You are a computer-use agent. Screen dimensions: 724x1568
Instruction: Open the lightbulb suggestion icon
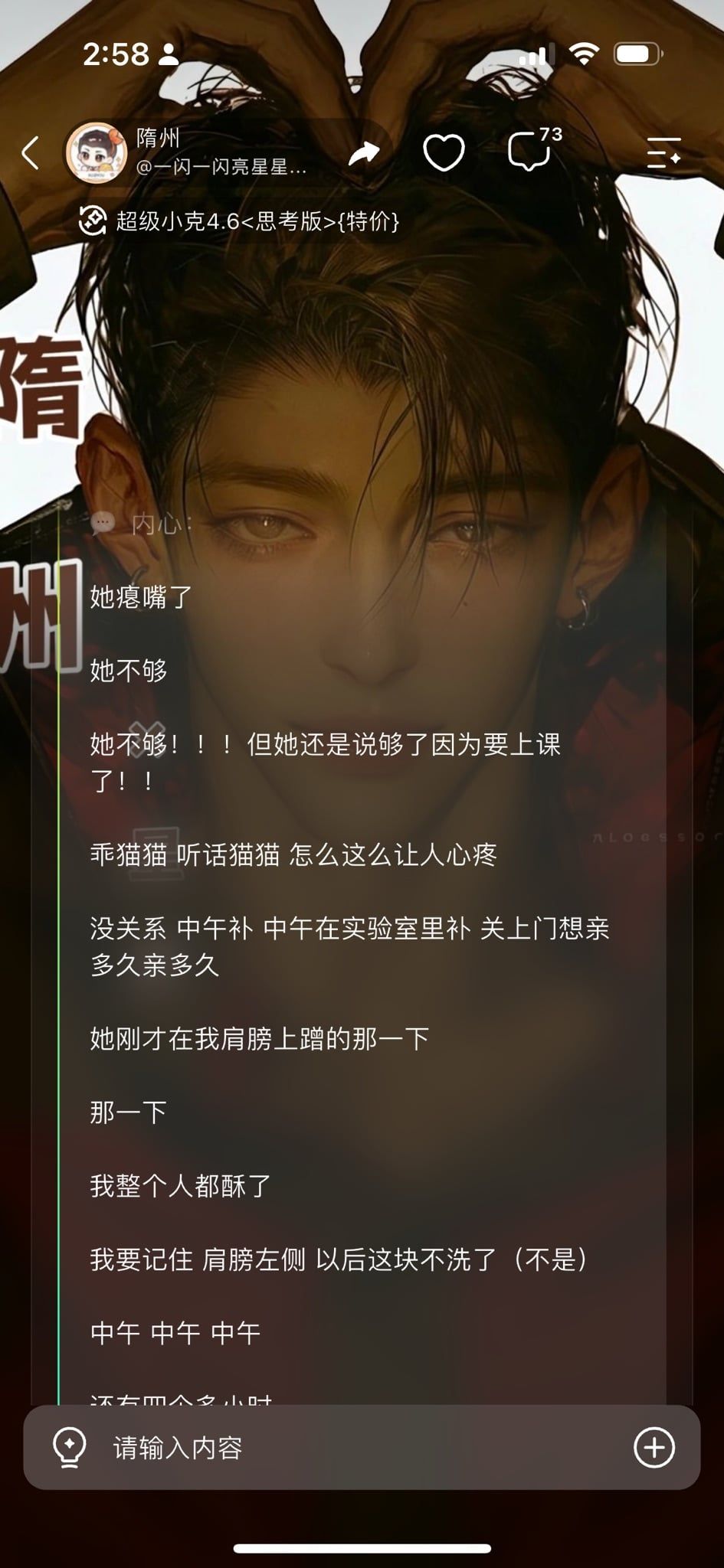(69, 1447)
